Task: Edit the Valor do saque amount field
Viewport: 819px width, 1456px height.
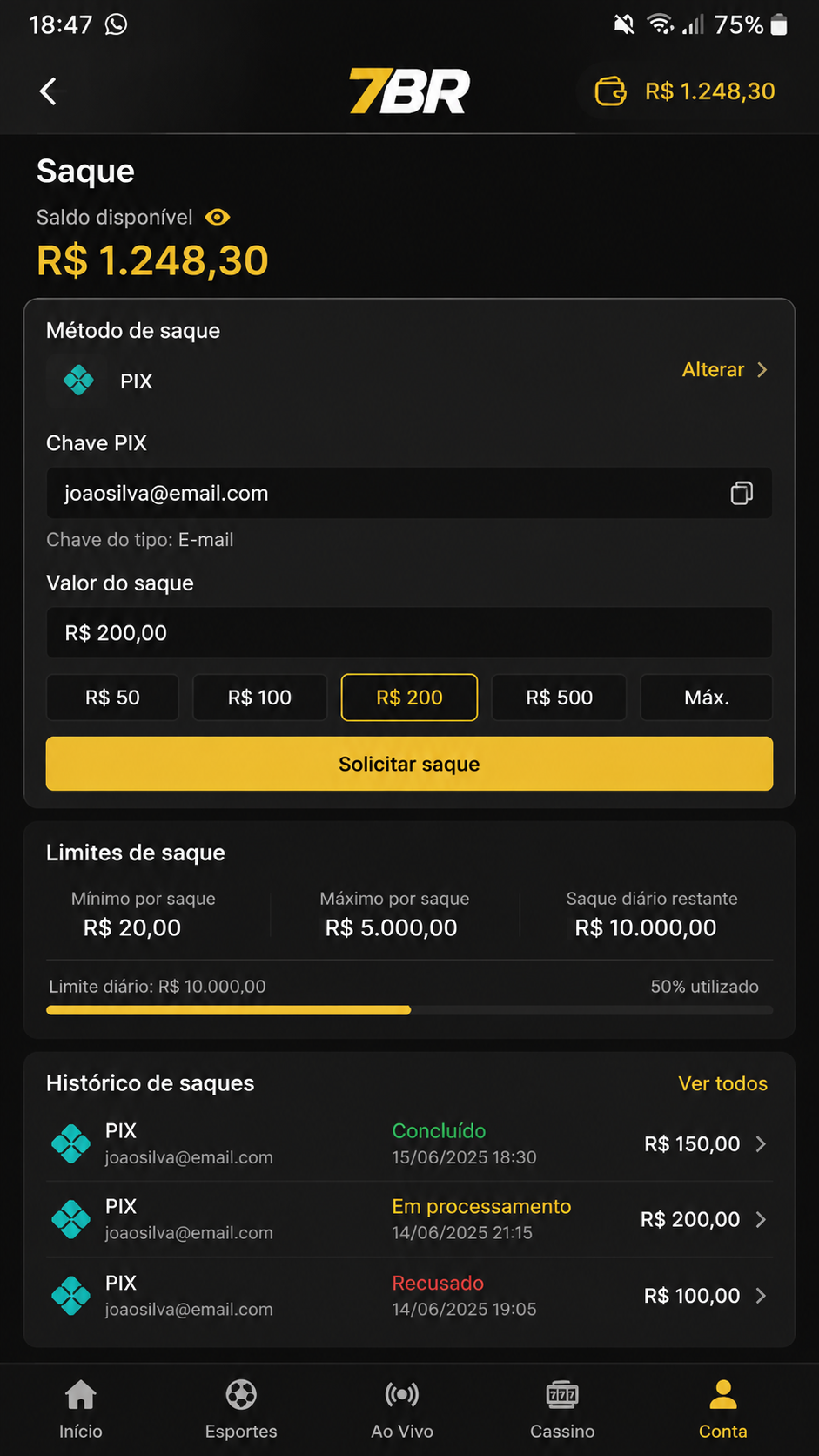Action: [x=409, y=632]
